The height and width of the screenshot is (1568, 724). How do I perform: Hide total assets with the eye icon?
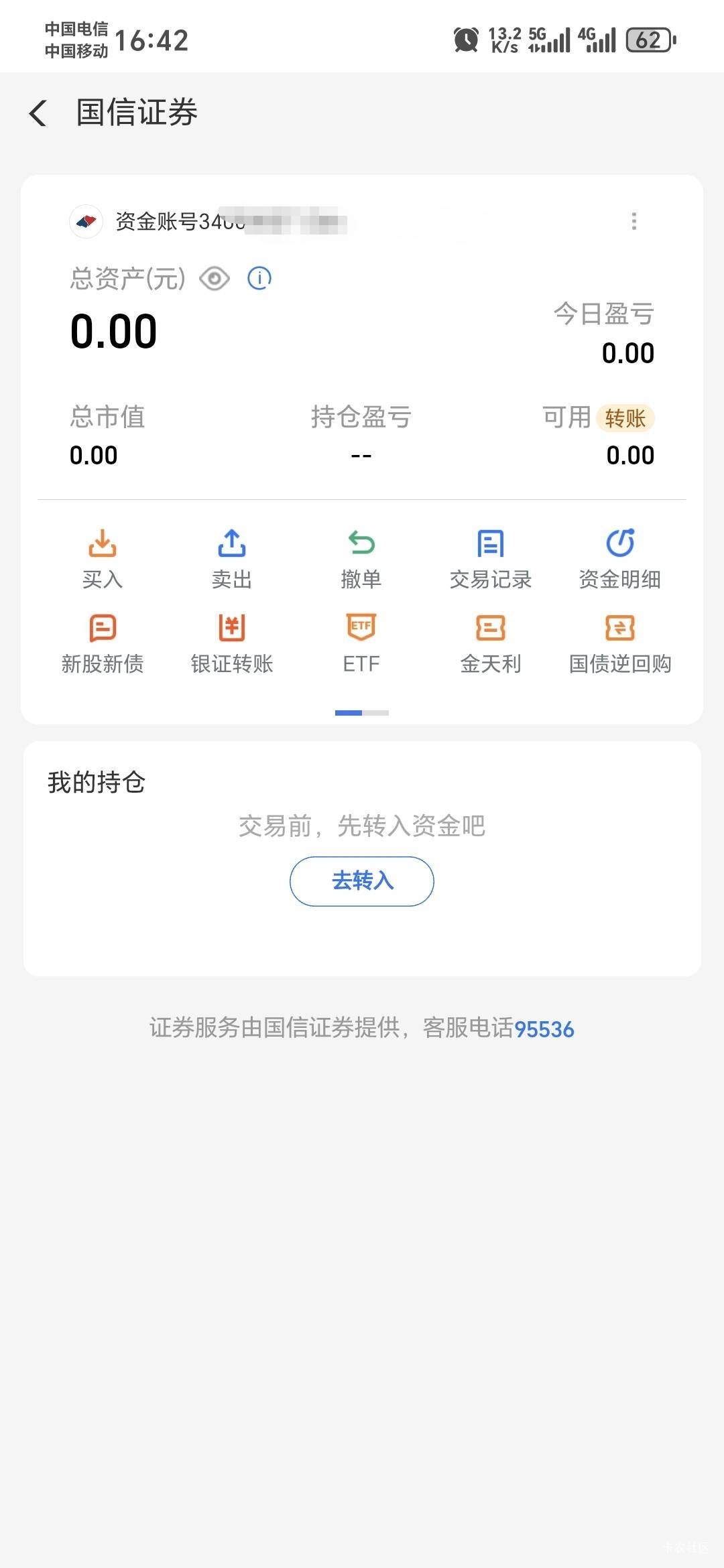[x=215, y=279]
